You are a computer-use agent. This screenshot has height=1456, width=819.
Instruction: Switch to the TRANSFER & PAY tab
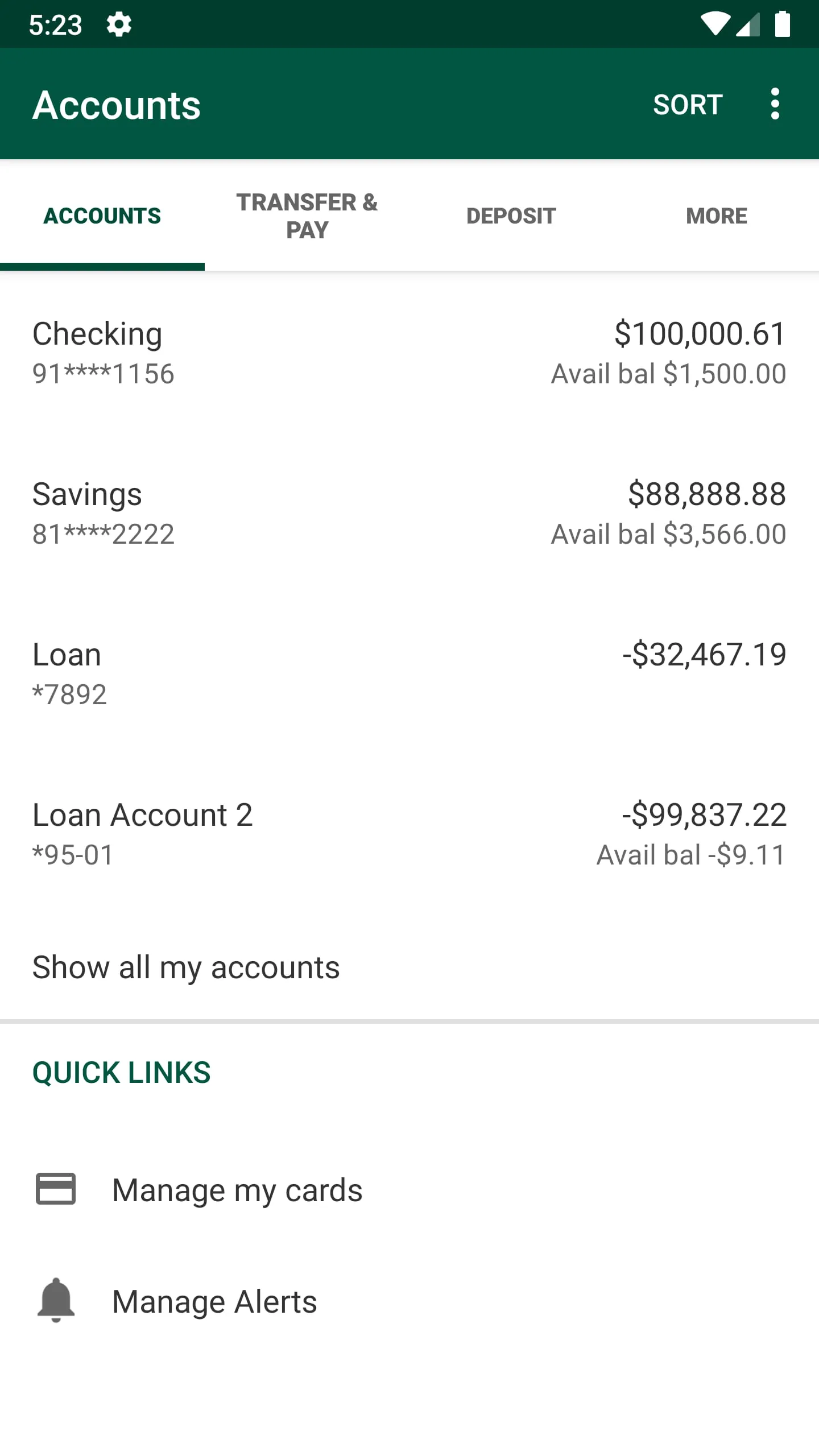[x=307, y=215]
